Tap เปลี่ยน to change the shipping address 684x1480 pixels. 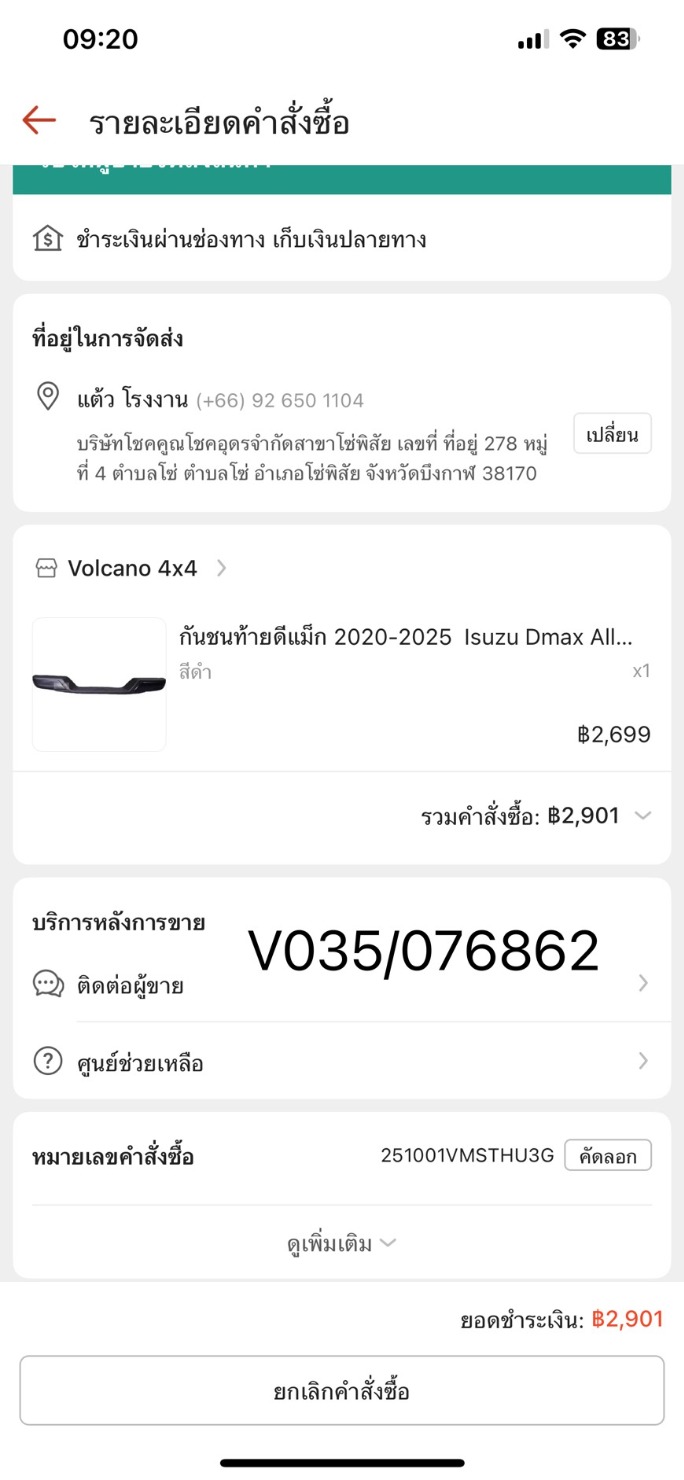612,434
